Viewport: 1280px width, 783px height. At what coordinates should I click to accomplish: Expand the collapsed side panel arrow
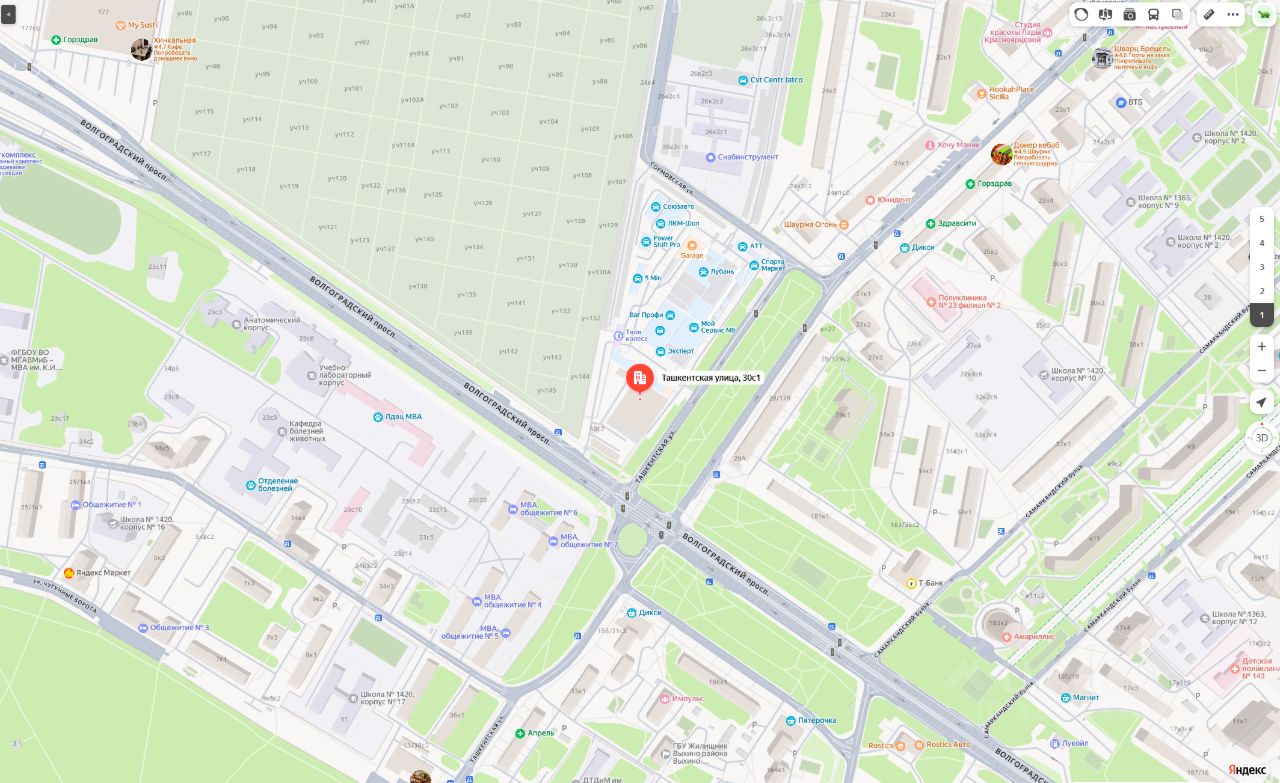8,15
